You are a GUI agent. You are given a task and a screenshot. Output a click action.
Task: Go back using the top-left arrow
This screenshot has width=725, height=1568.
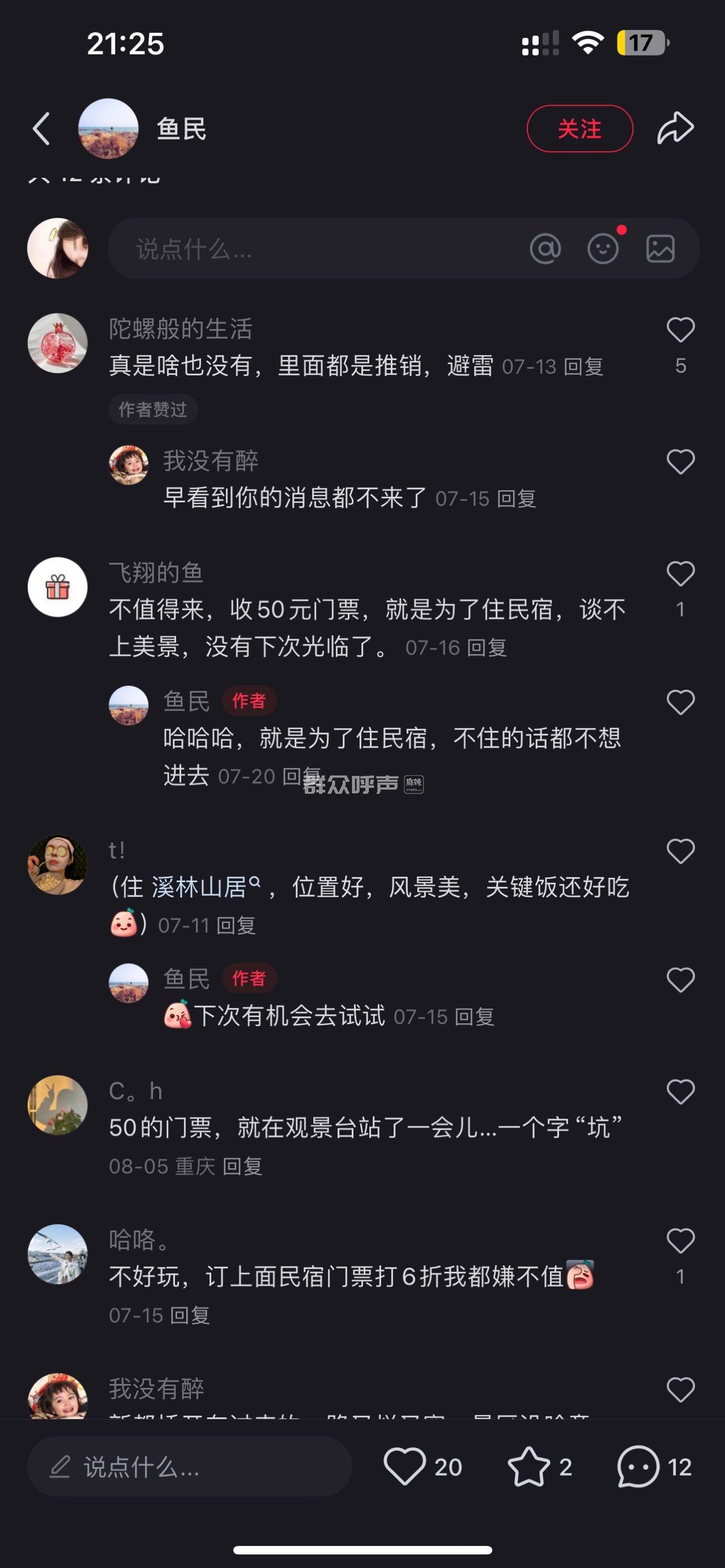[x=41, y=129]
